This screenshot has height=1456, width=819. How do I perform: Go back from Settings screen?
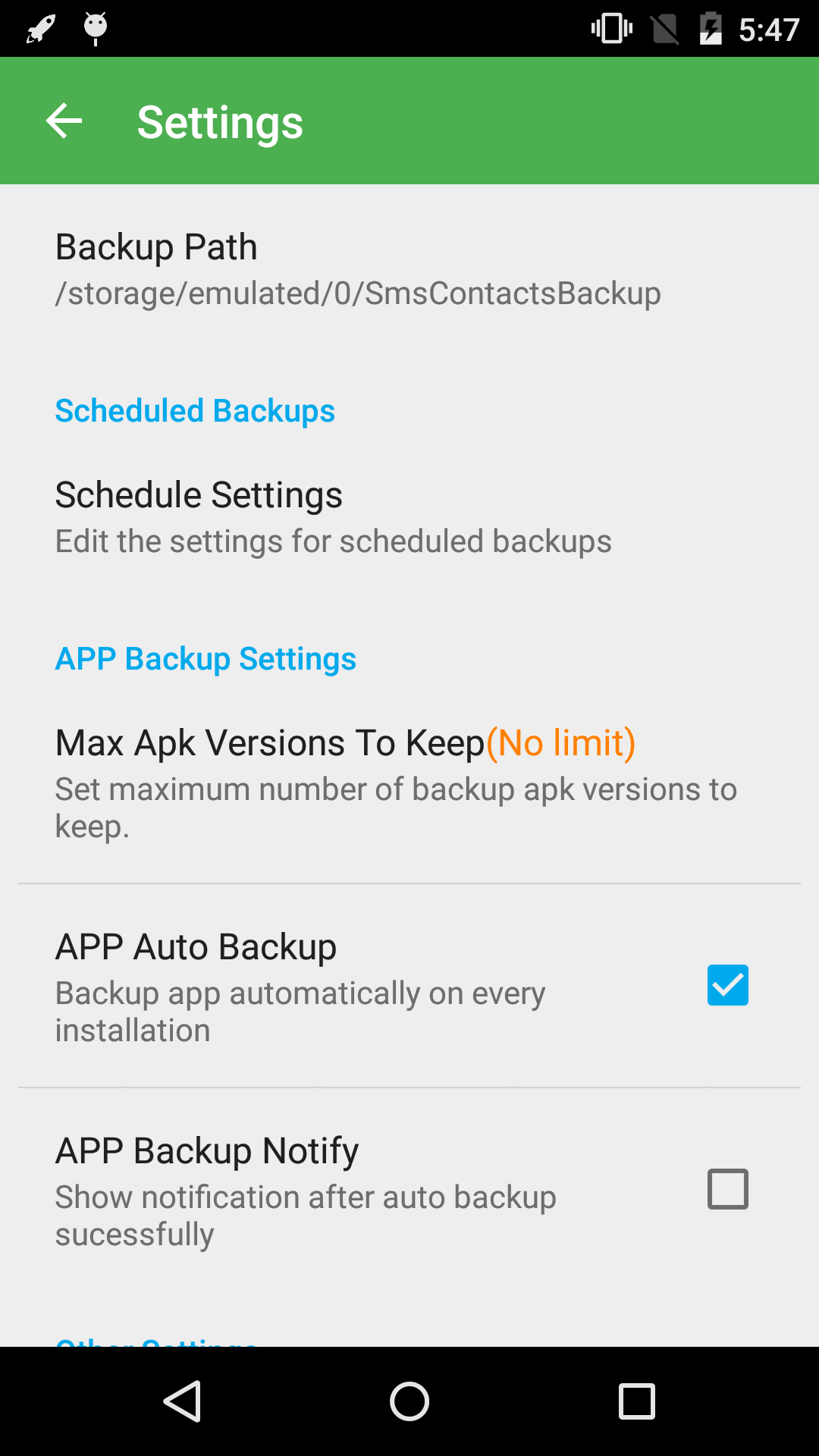pyautogui.click(x=64, y=121)
